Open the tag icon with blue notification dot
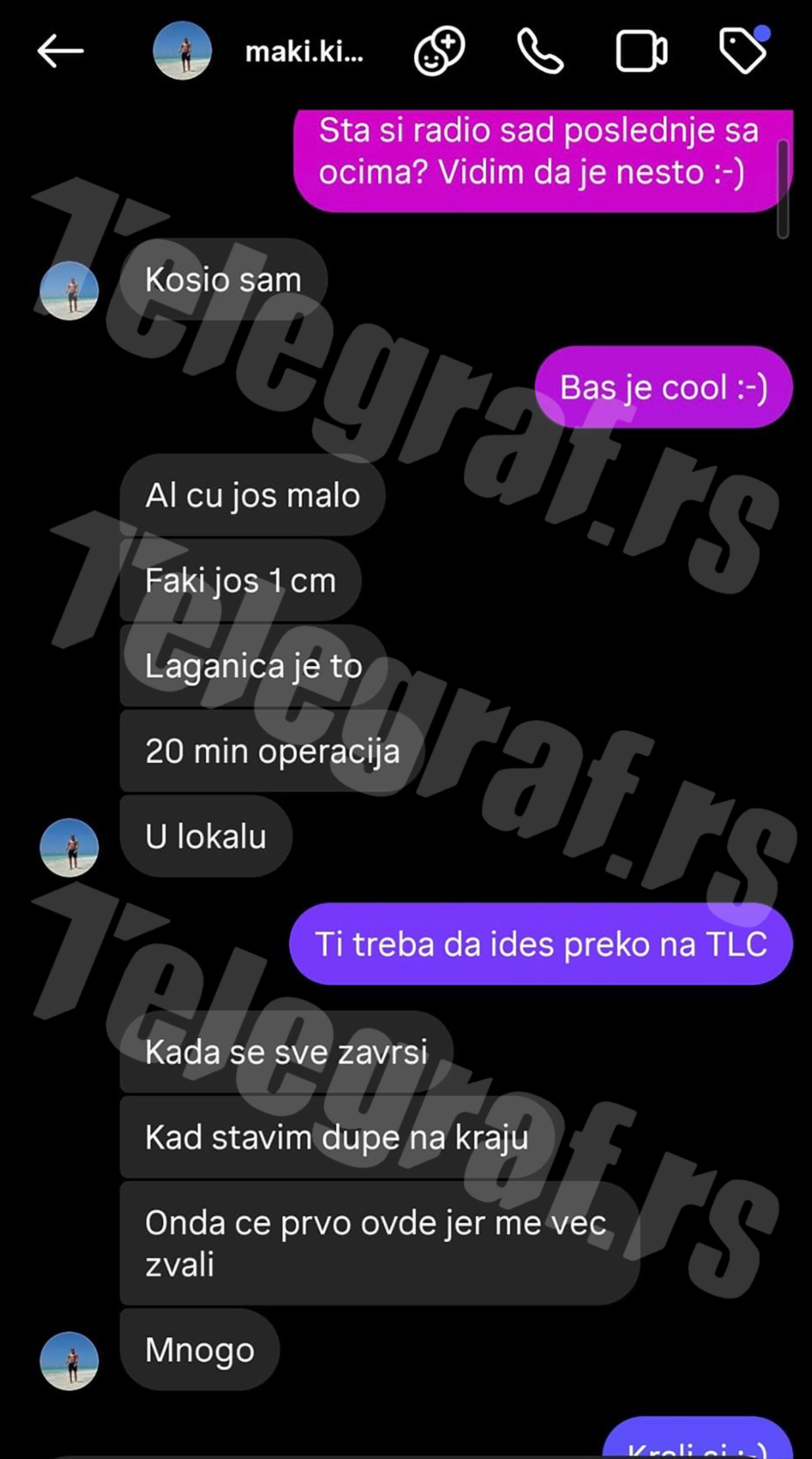812x1459 pixels. 743,51
